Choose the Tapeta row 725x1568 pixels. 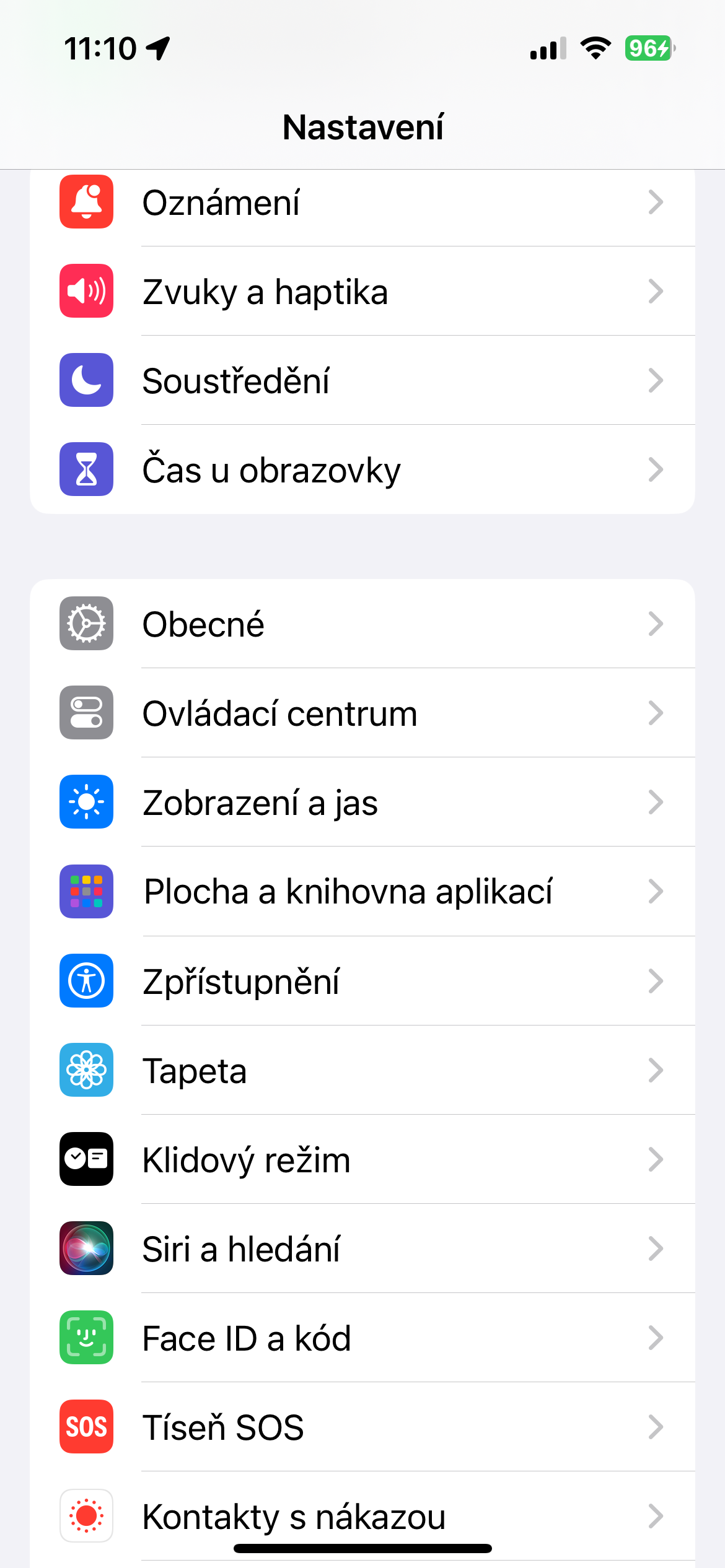(362, 1070)
